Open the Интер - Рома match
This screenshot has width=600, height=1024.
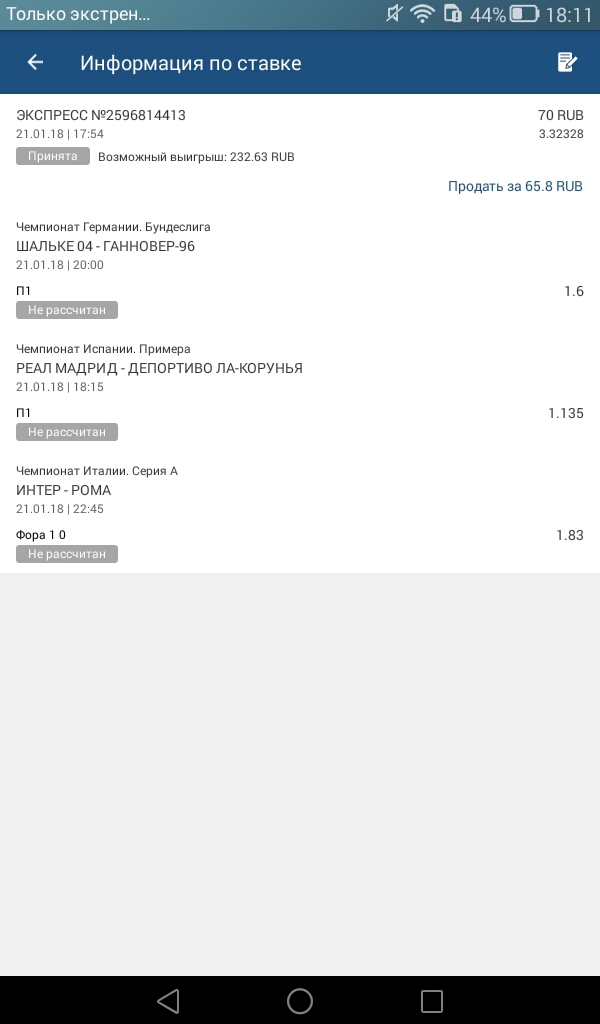pyautogui.click(x=64, y=490)
